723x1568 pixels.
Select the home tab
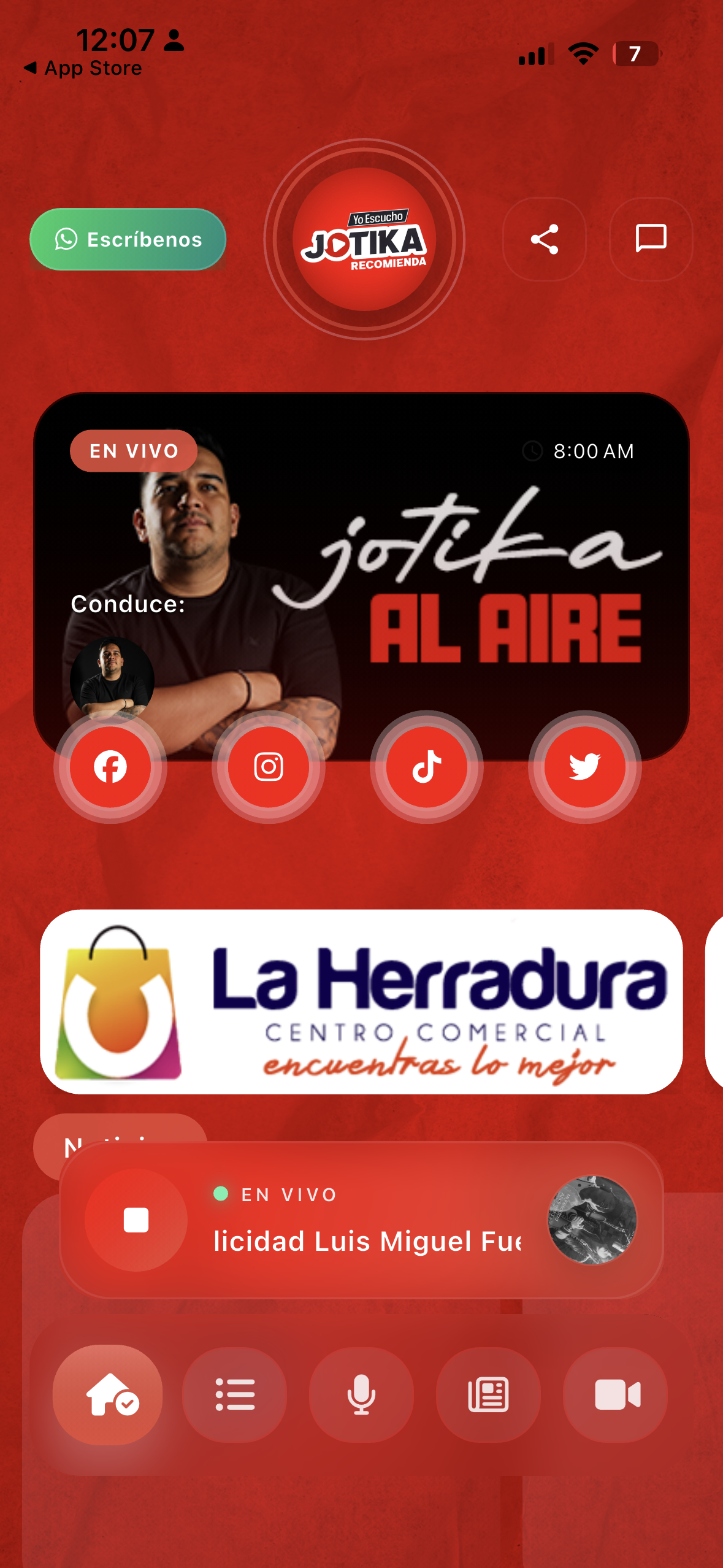107,1396
